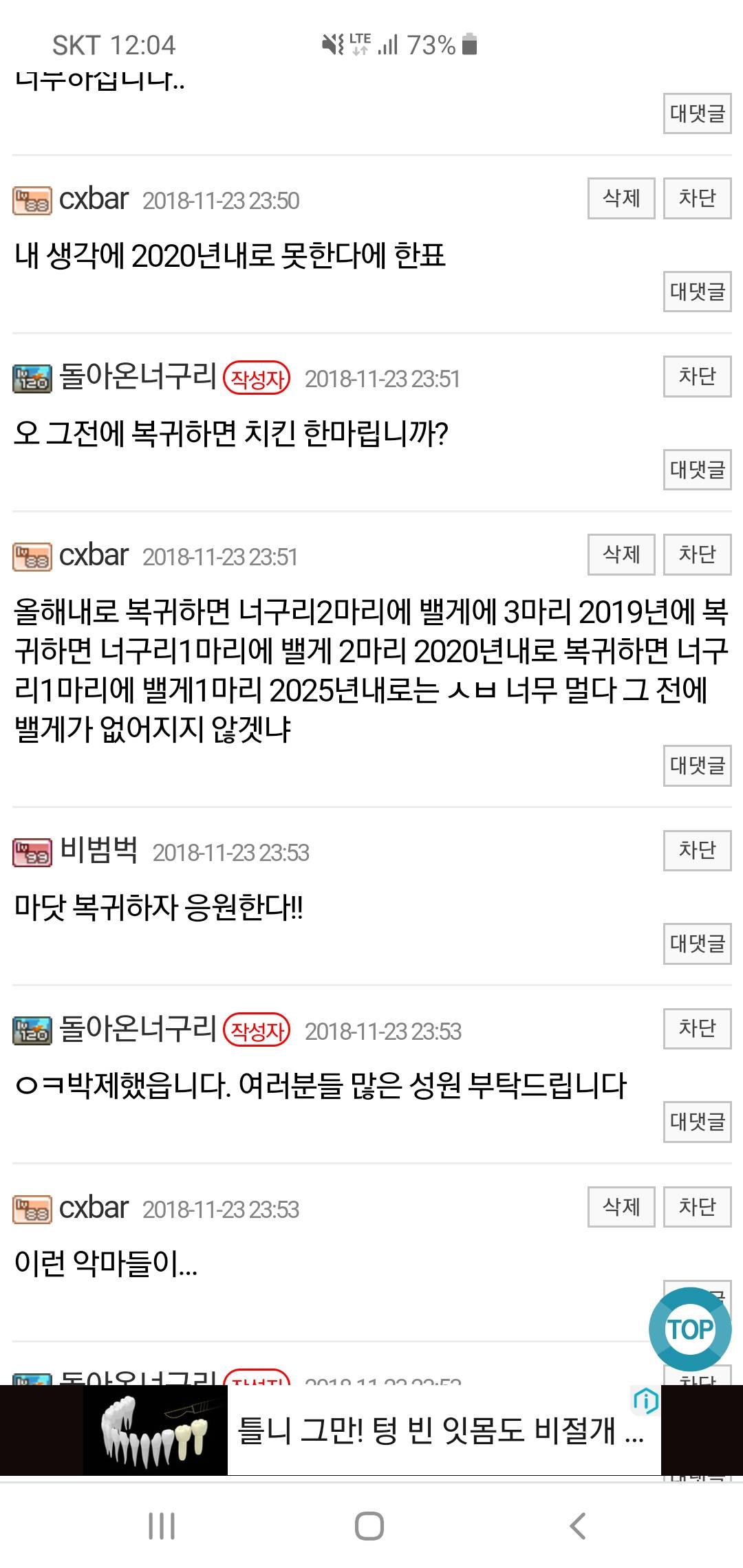Open the ad info icon
This screenshot has height=1568, width=743.
645,1400
